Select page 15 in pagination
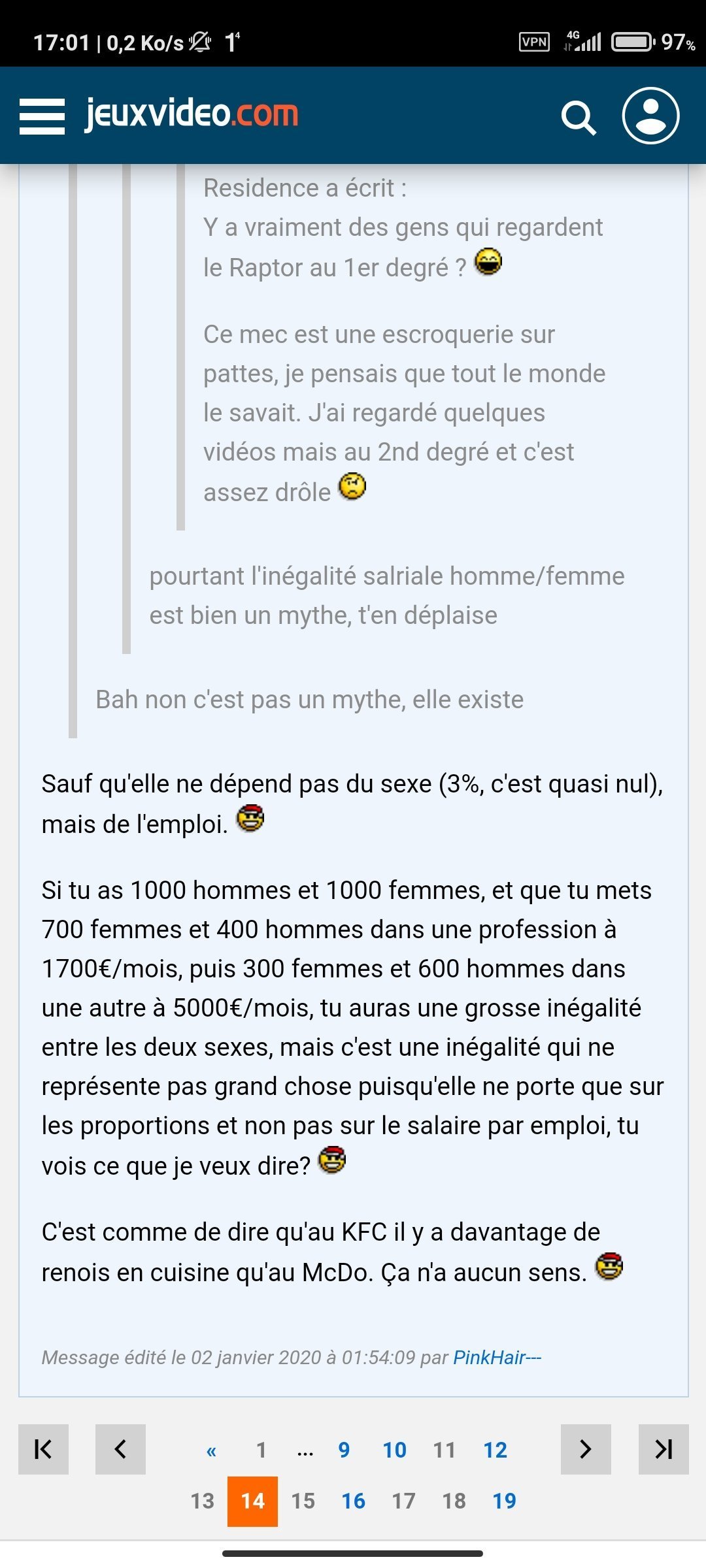706x1568 pixels. [x=303, y=1501]
